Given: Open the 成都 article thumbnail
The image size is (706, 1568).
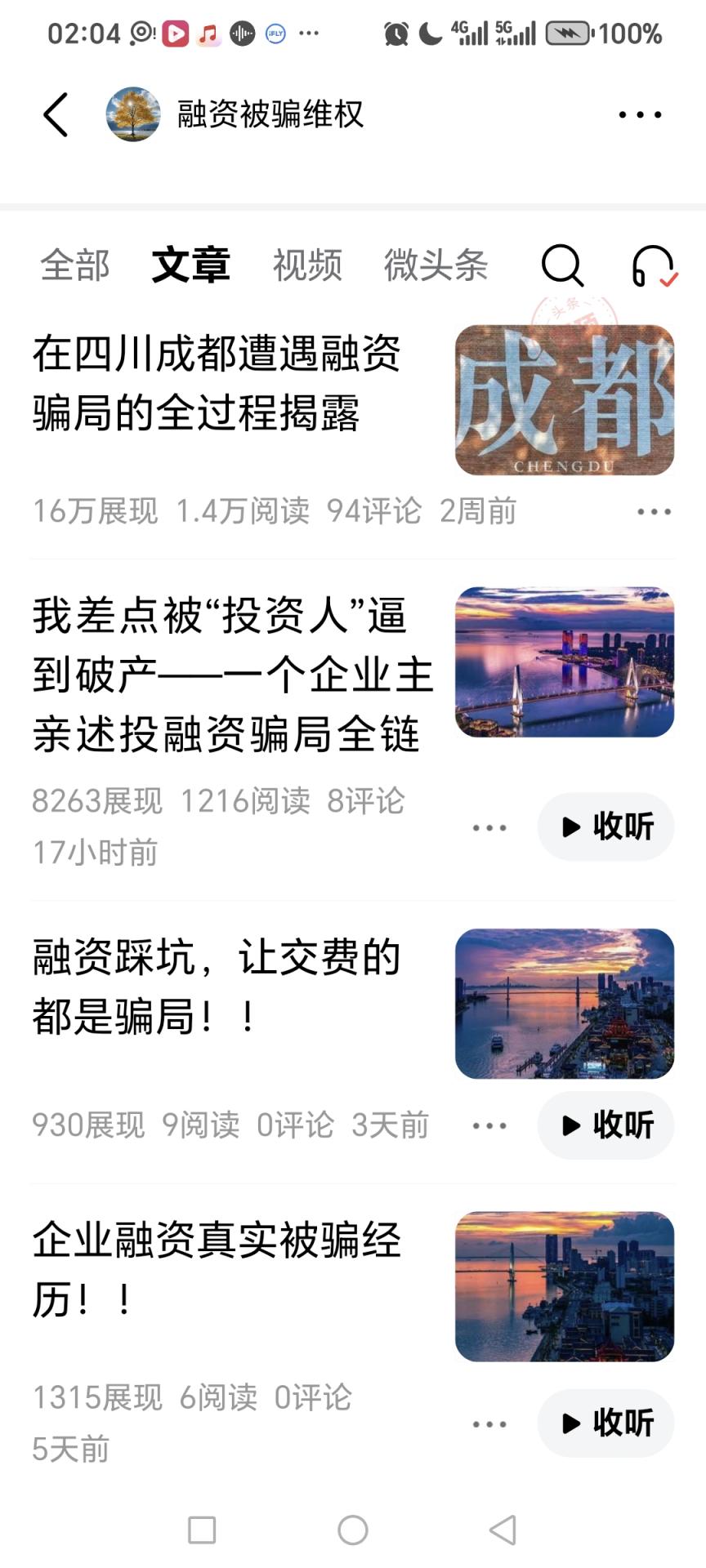Looking at the screenshot, I should [565, 400].
